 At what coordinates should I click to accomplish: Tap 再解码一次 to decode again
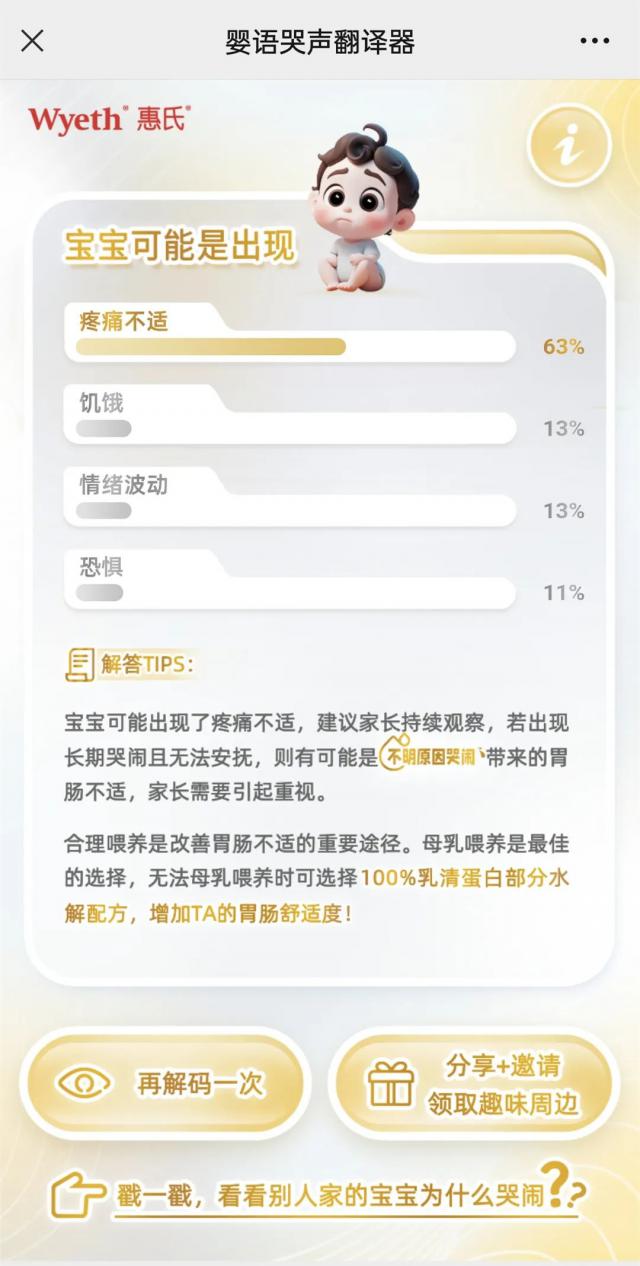165,1084
